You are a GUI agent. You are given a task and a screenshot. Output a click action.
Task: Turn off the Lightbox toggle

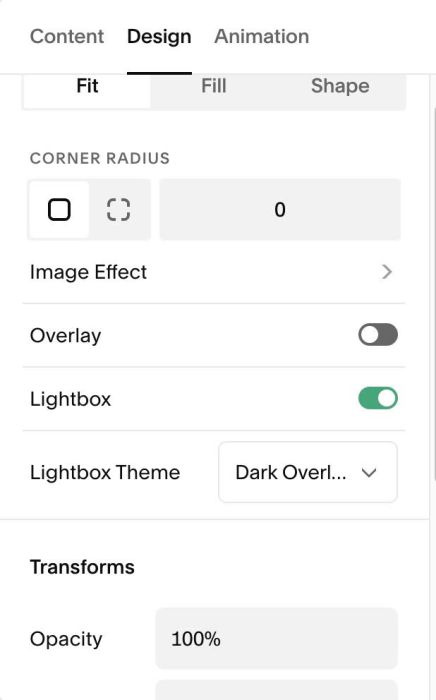pos(378,398)
